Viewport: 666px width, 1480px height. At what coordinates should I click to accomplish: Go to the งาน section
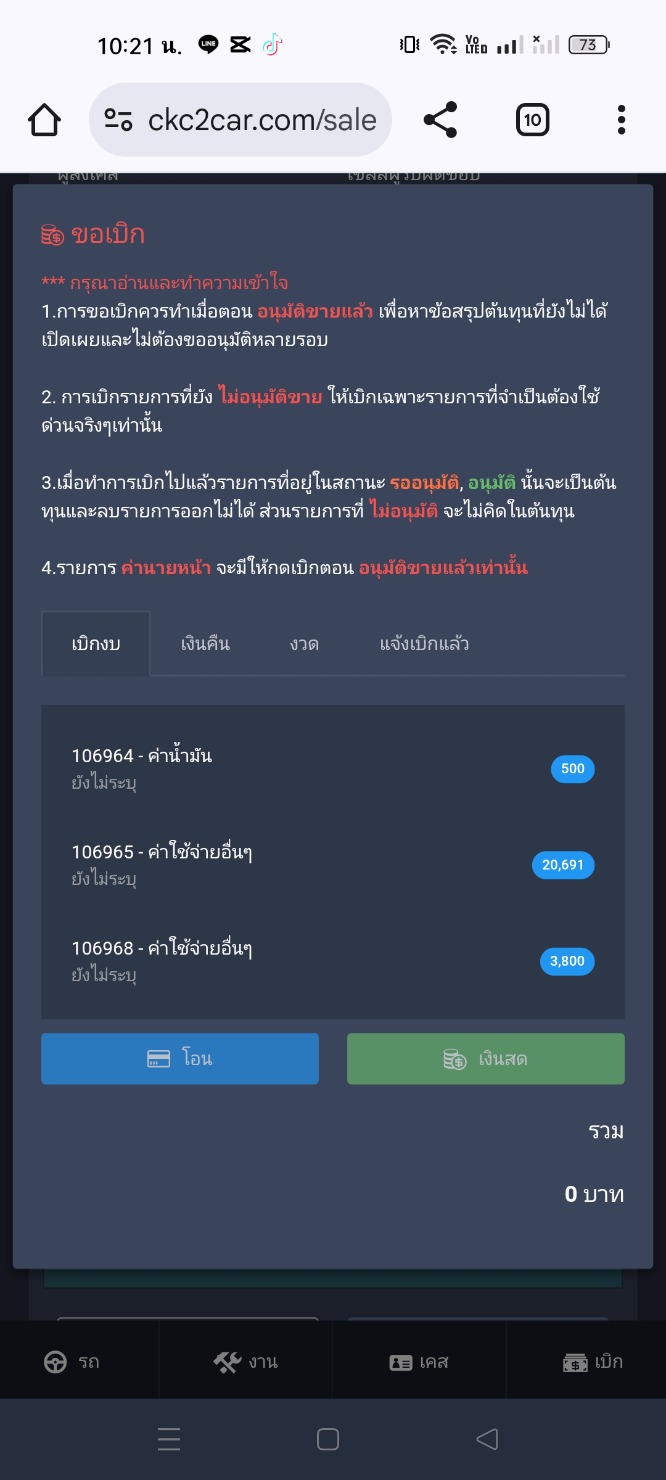pos(245,1362)
